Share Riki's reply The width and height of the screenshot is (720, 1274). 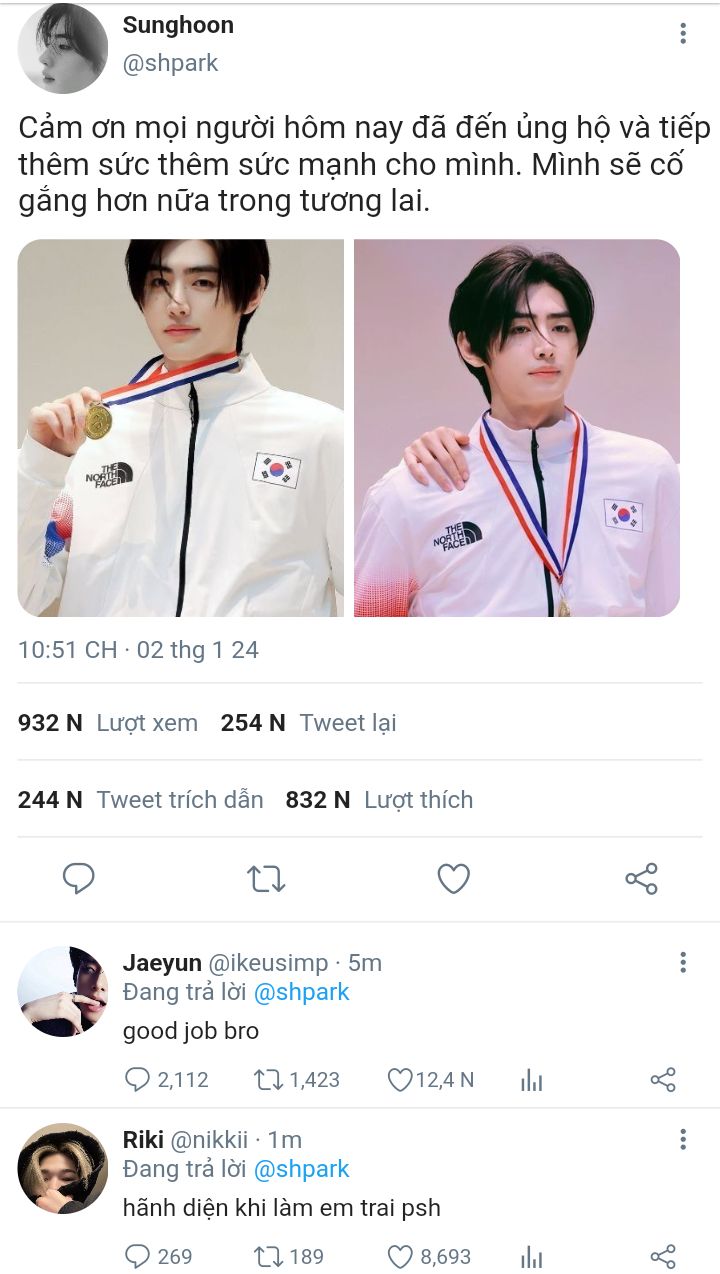[663, 1257]
